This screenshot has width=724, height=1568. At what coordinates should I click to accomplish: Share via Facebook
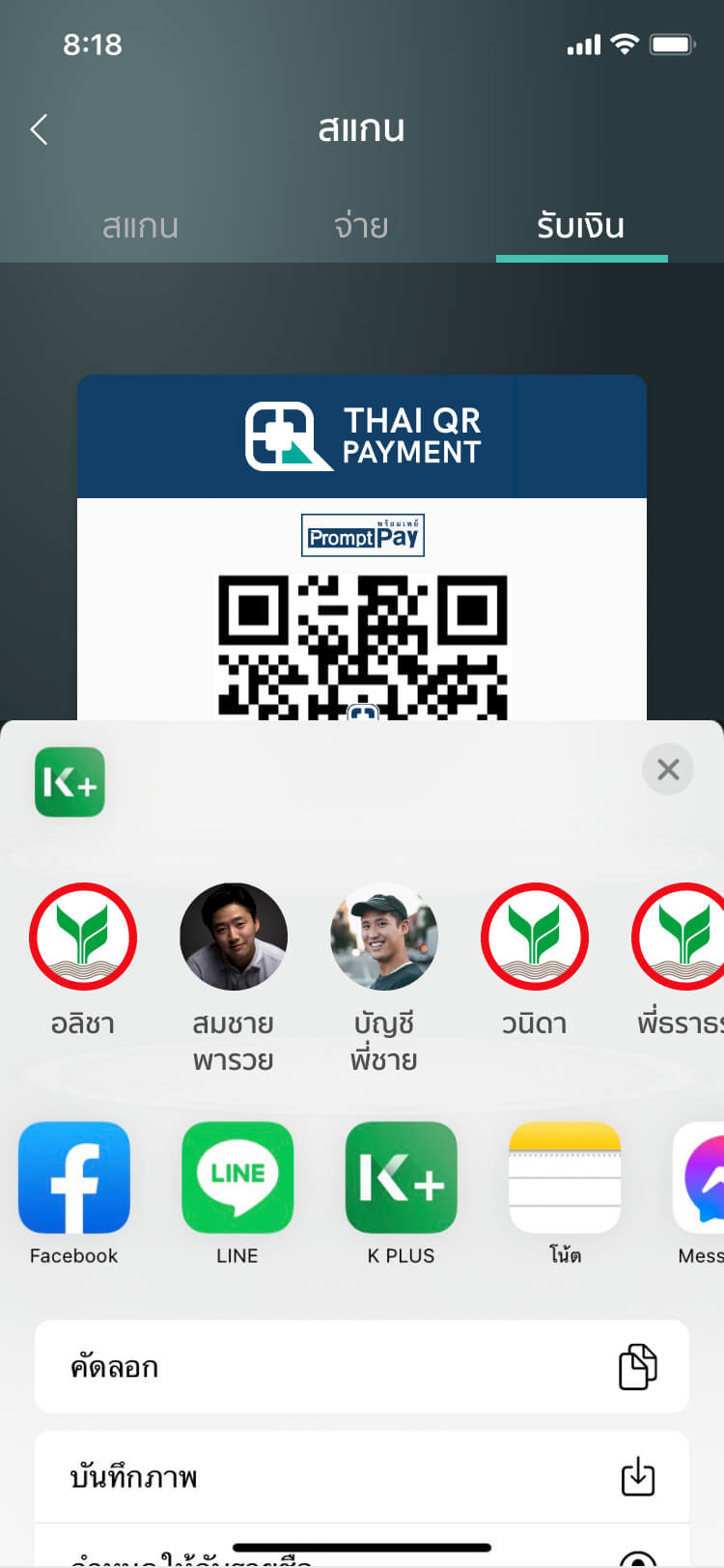point(74,1178)
